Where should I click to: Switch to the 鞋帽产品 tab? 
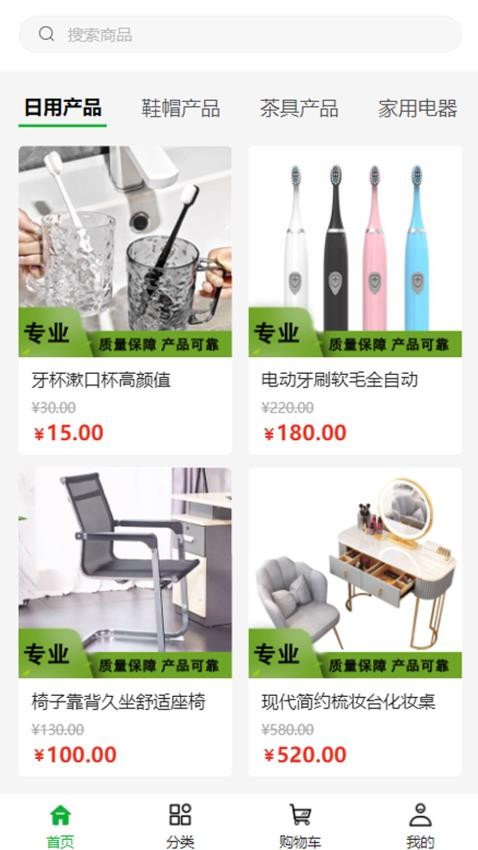pos(180,108)
